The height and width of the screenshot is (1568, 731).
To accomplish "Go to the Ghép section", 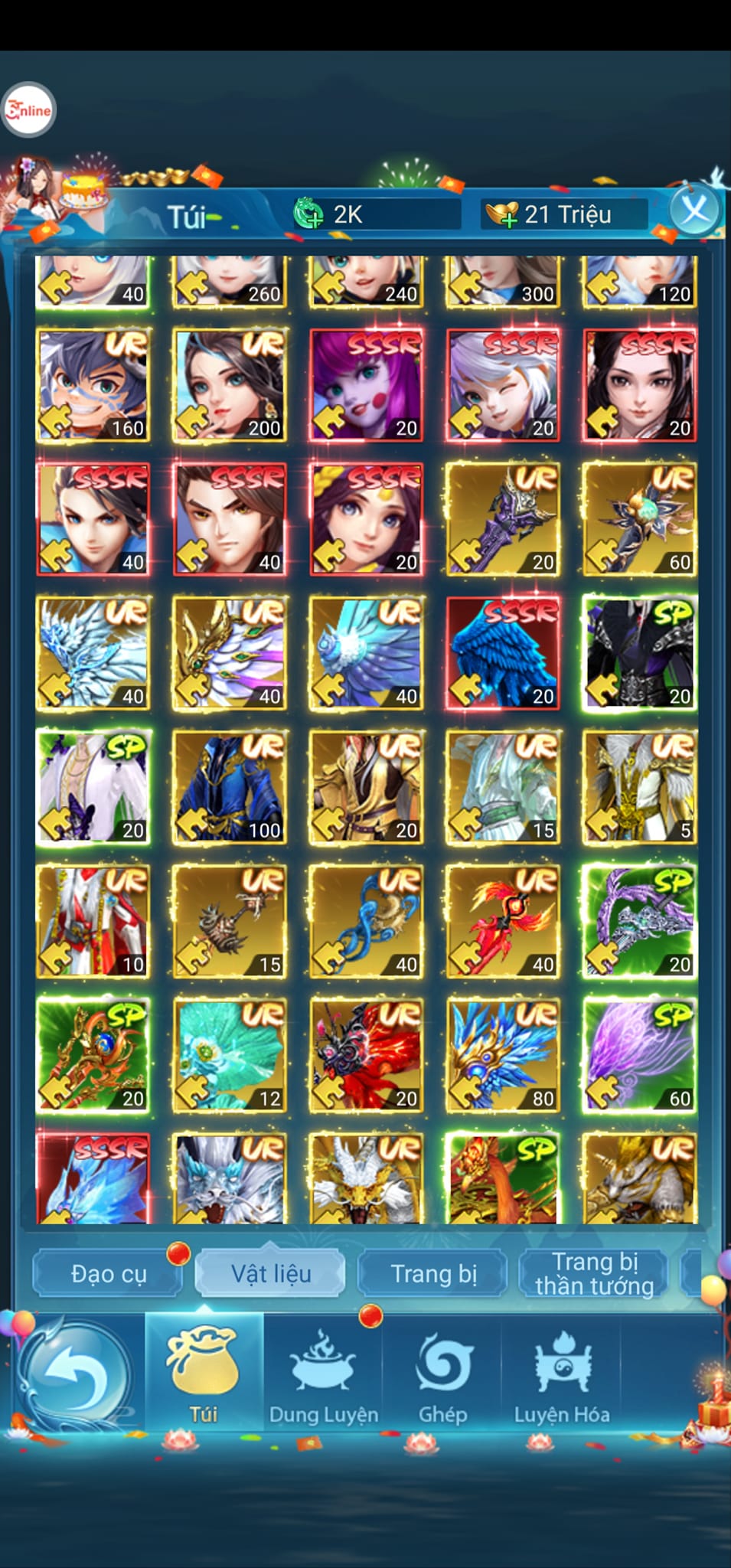I will click(442, 1375).
